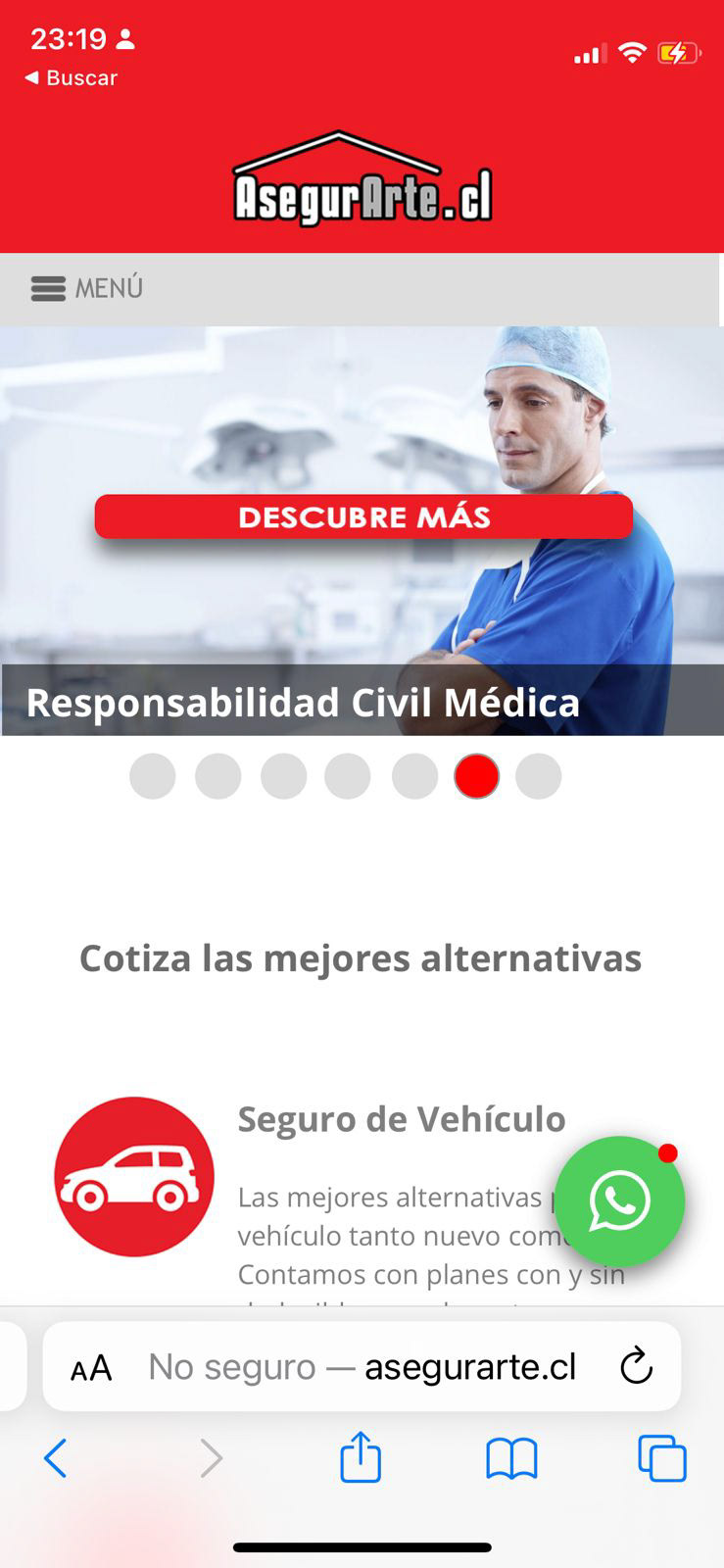
Task: Select the first carousel dot
Action: coord(153,776)
